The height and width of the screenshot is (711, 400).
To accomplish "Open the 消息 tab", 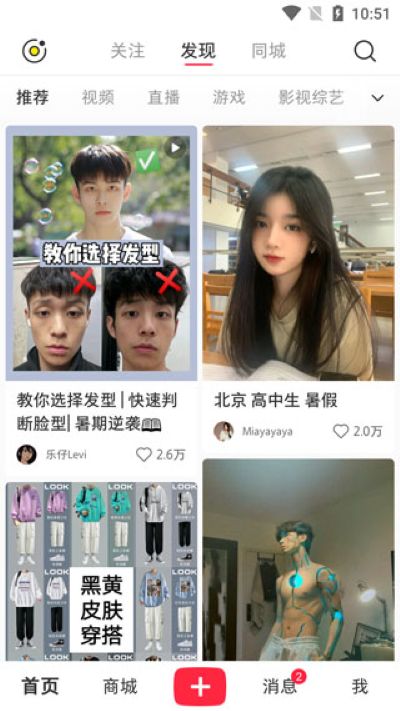I will pos(279,687).
